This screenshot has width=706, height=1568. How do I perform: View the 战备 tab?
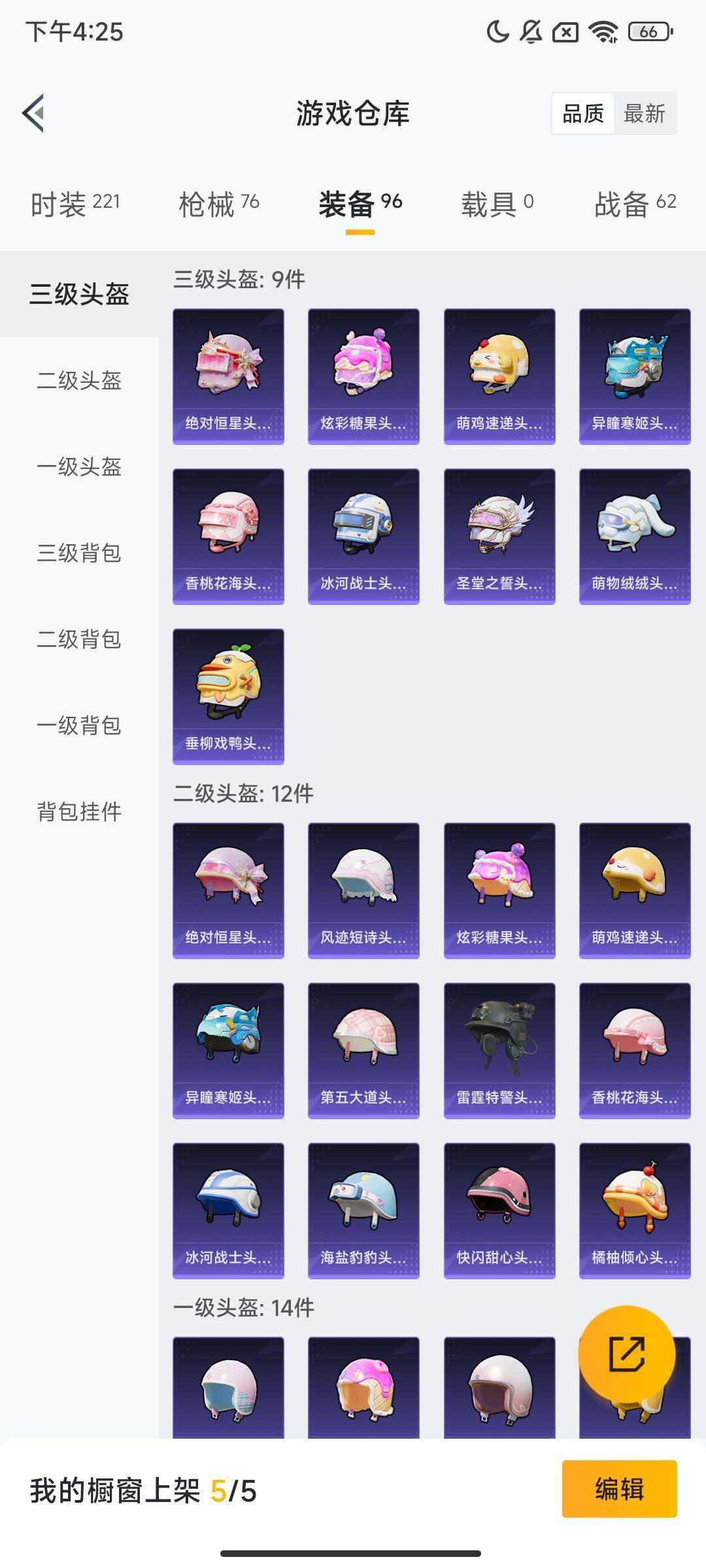[x=635, y=204]
